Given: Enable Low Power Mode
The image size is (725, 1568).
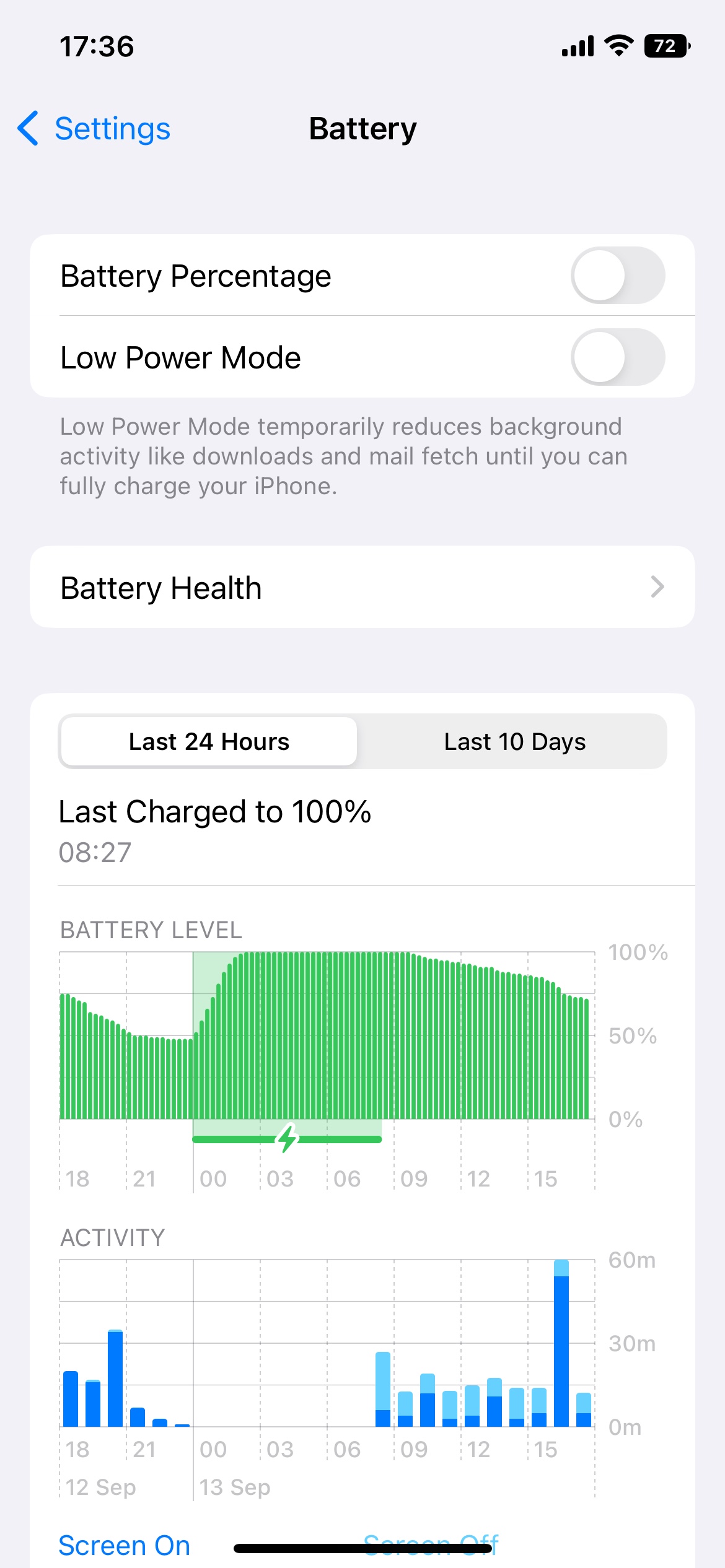Looking at the screenshot, I should coord(618,357).
